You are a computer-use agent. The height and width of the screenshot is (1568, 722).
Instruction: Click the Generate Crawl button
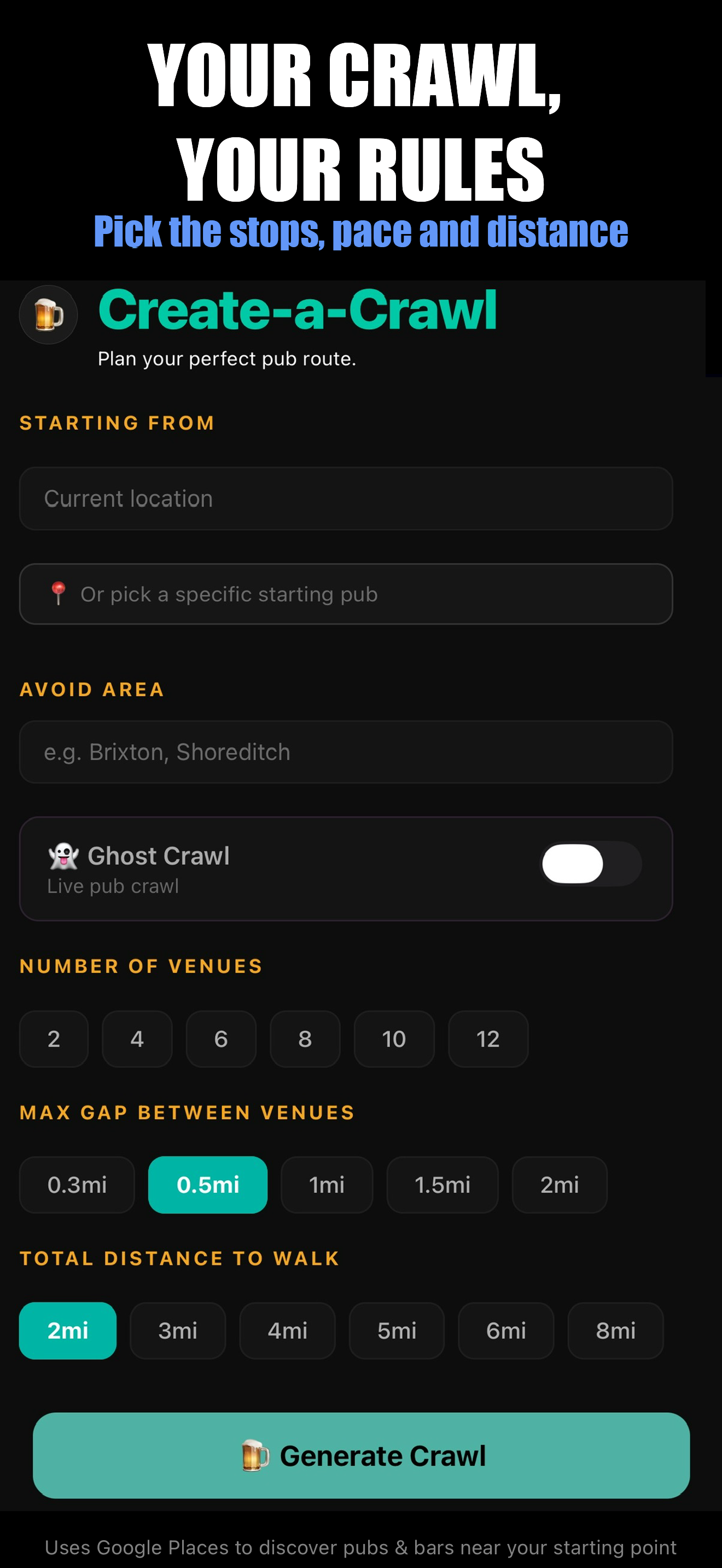pos(361,1455)
